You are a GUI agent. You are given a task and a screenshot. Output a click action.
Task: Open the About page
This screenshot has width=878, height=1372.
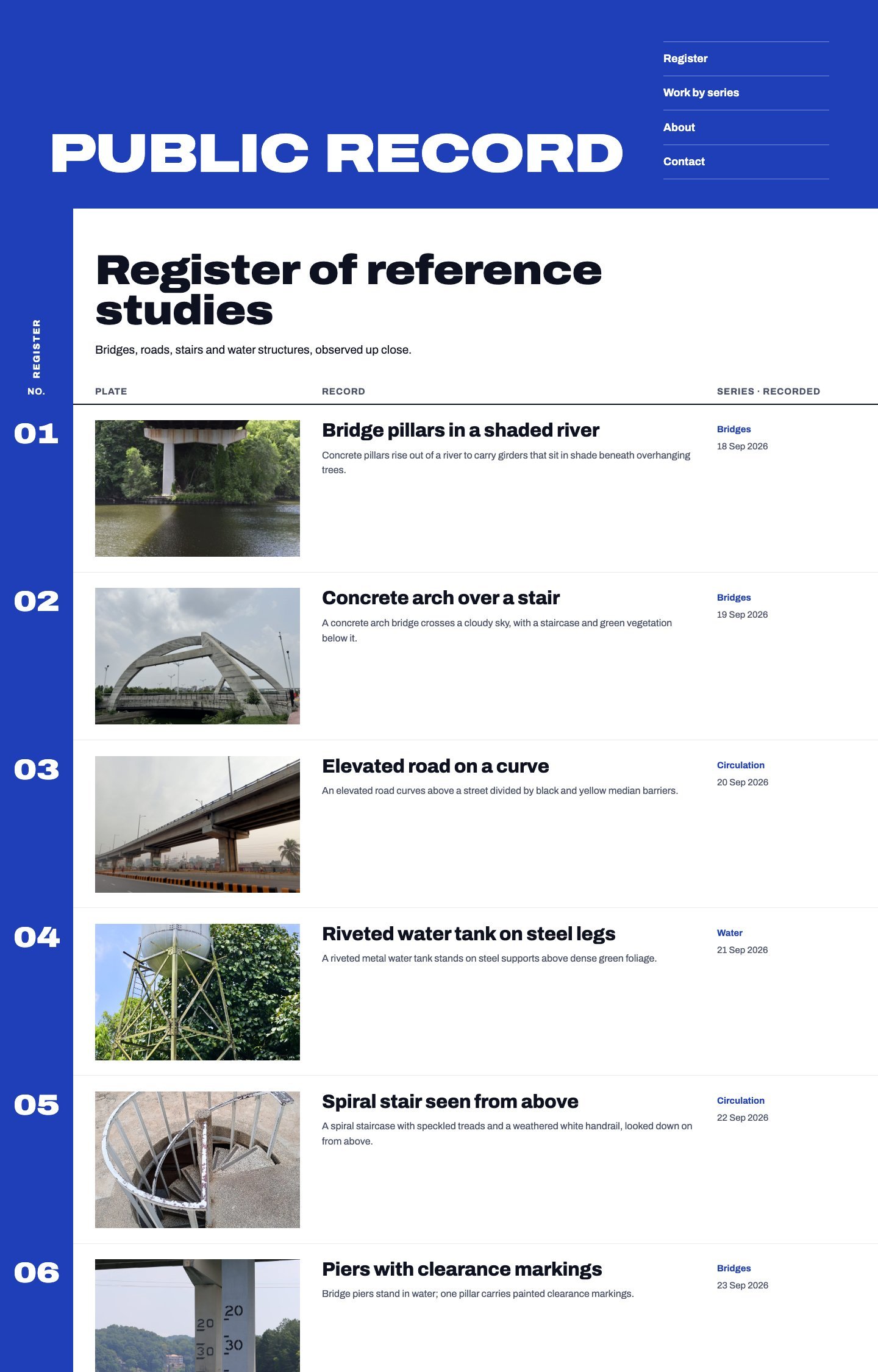point(679,127)
